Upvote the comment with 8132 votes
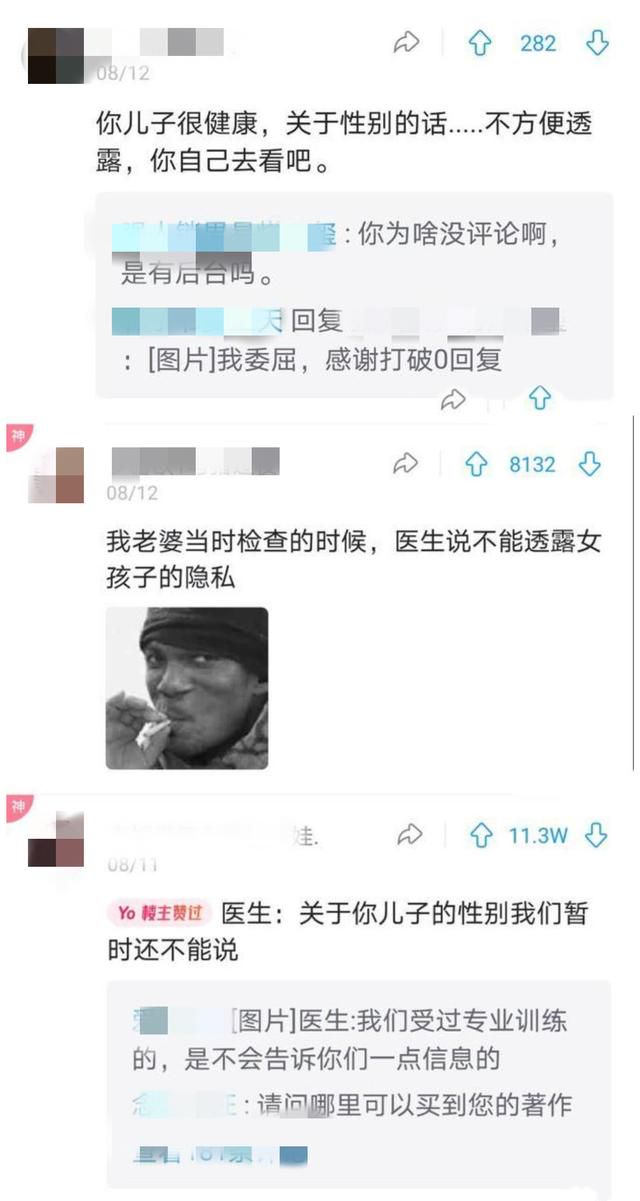The image size is (640, 1201). point(477,464)
